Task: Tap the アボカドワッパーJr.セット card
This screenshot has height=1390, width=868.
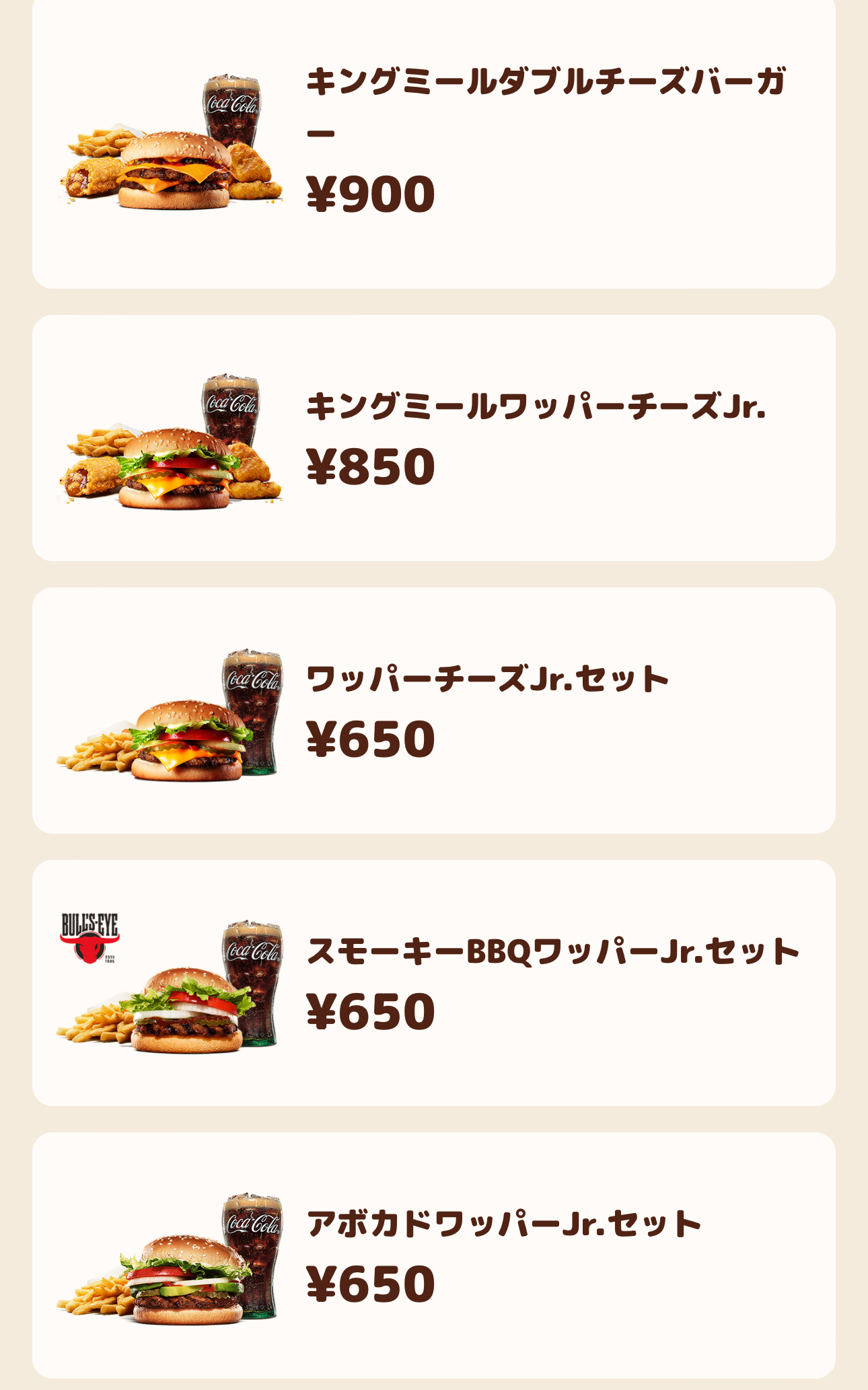Action: coord(433,1255)
